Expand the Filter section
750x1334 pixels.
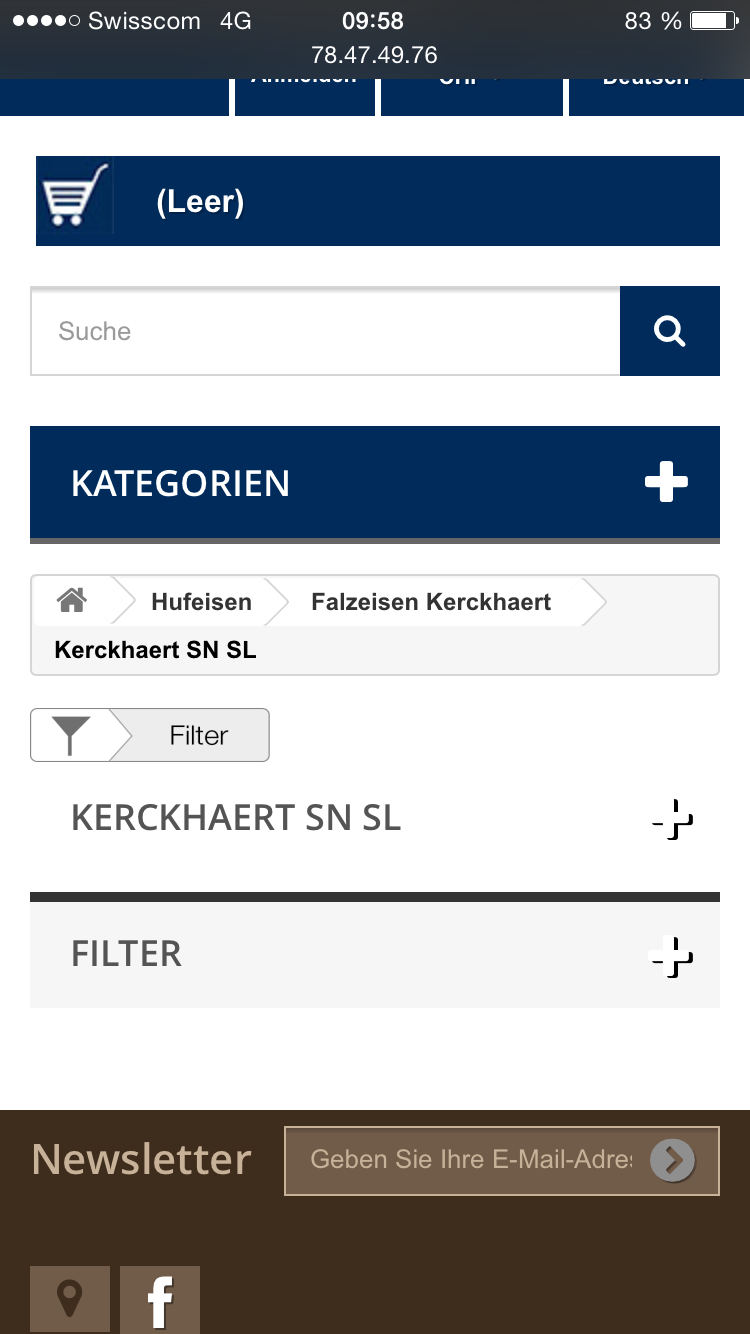[x=672, y=957]
